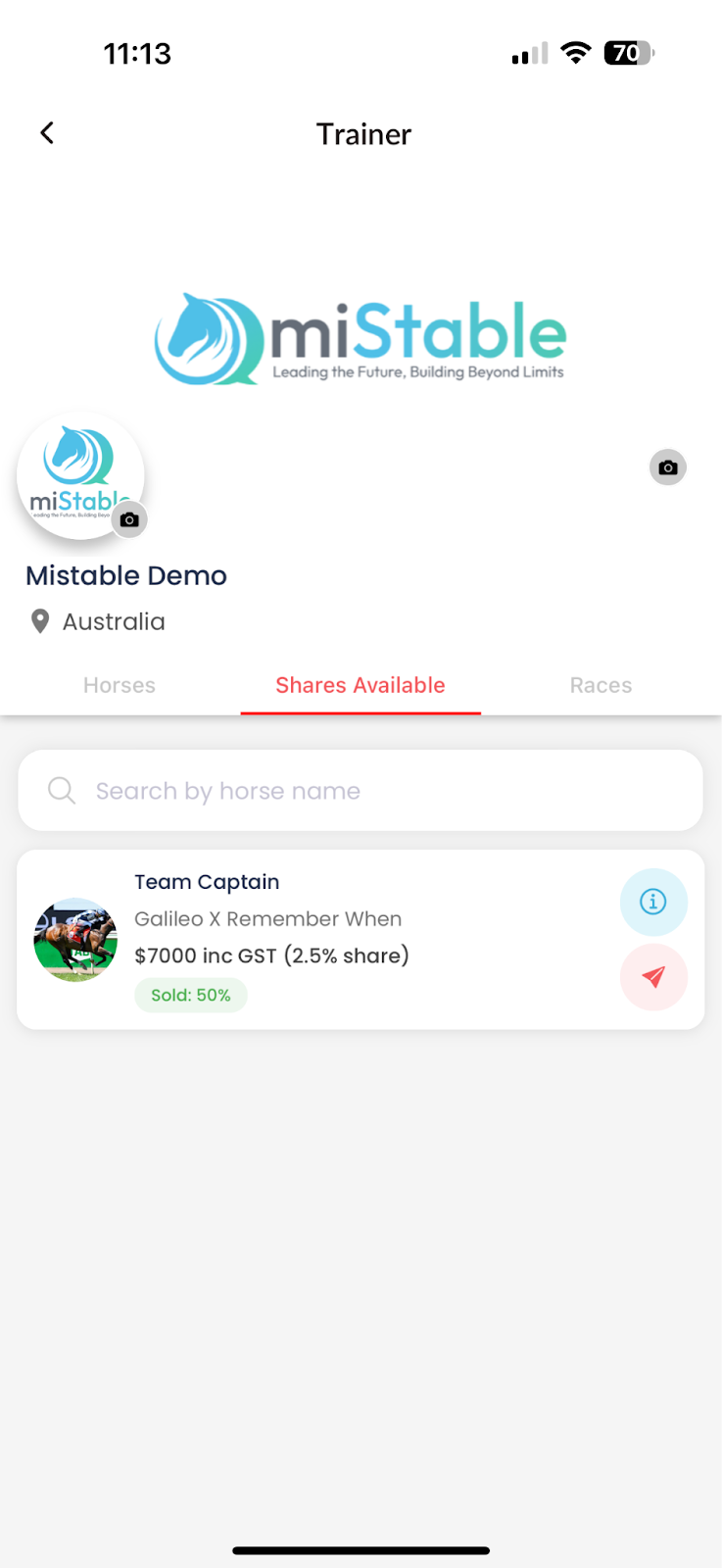The height and width of the screenshot is (1568, 722).
Task: Switch to the Horses tab
Action: click(120, 685)
